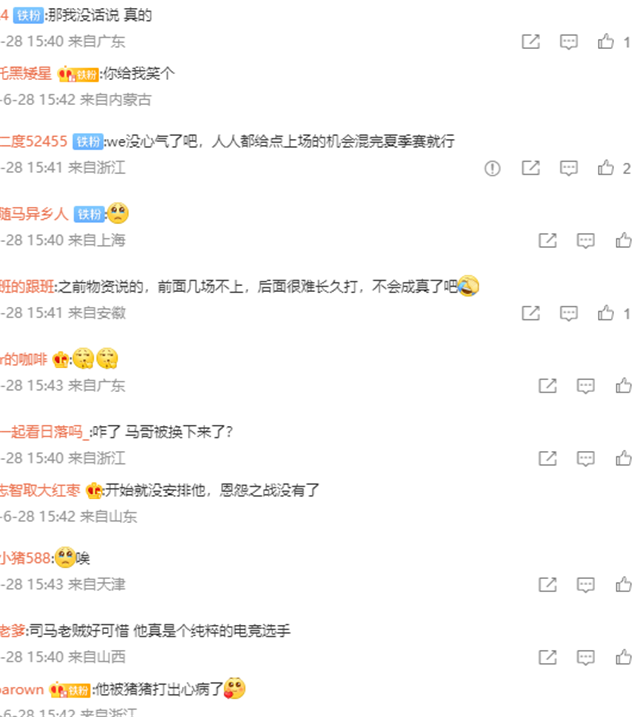Reply to '咋了 马哥被换下来了?' comment
640x717 pixels.
[x=586, y=458]
